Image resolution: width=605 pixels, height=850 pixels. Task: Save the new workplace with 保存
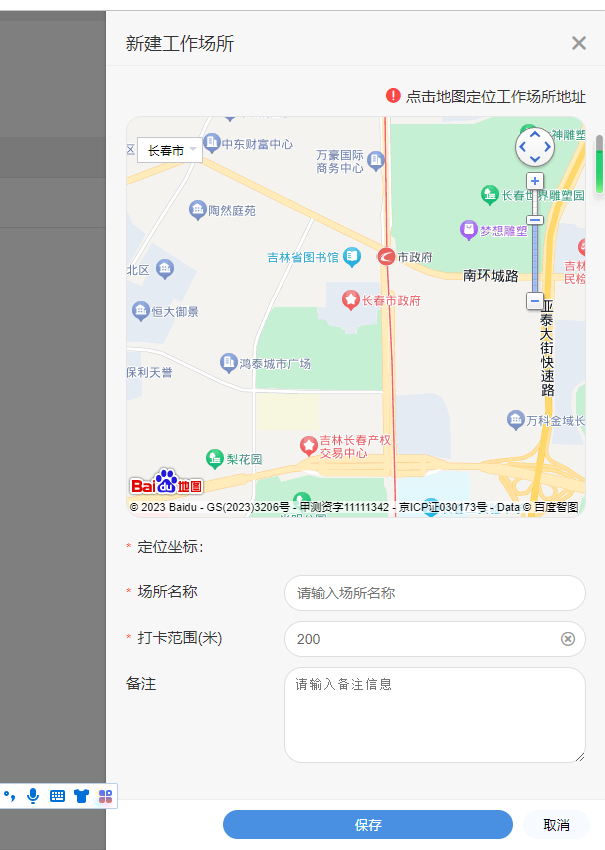[x=368, y=825]
